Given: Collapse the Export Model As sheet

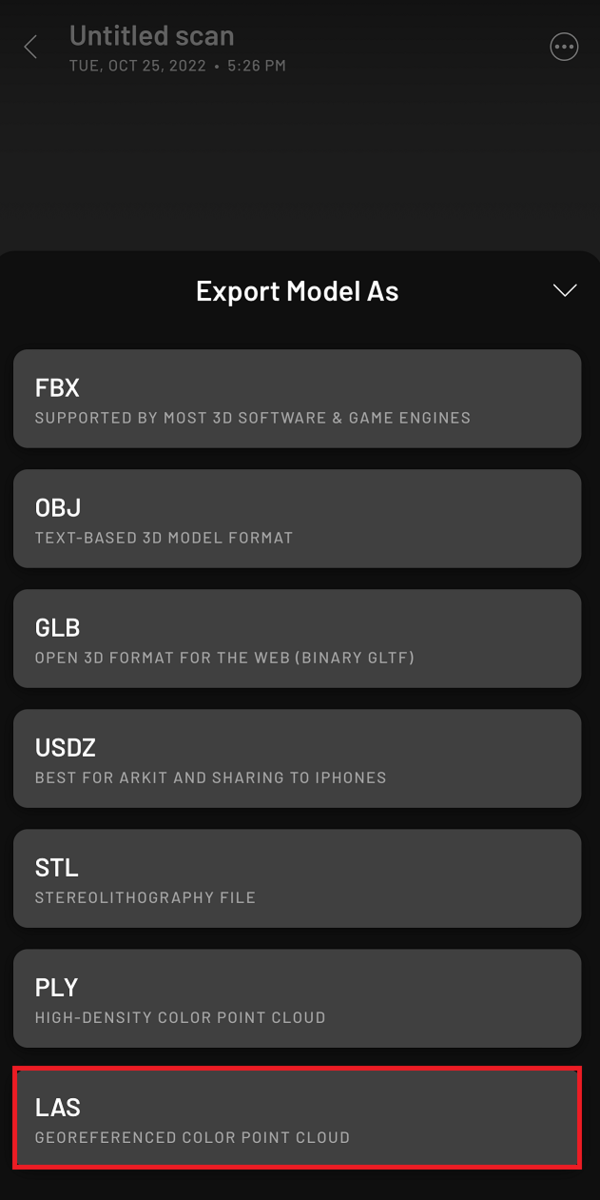Looking at the screenshot, I should point(565,290).
